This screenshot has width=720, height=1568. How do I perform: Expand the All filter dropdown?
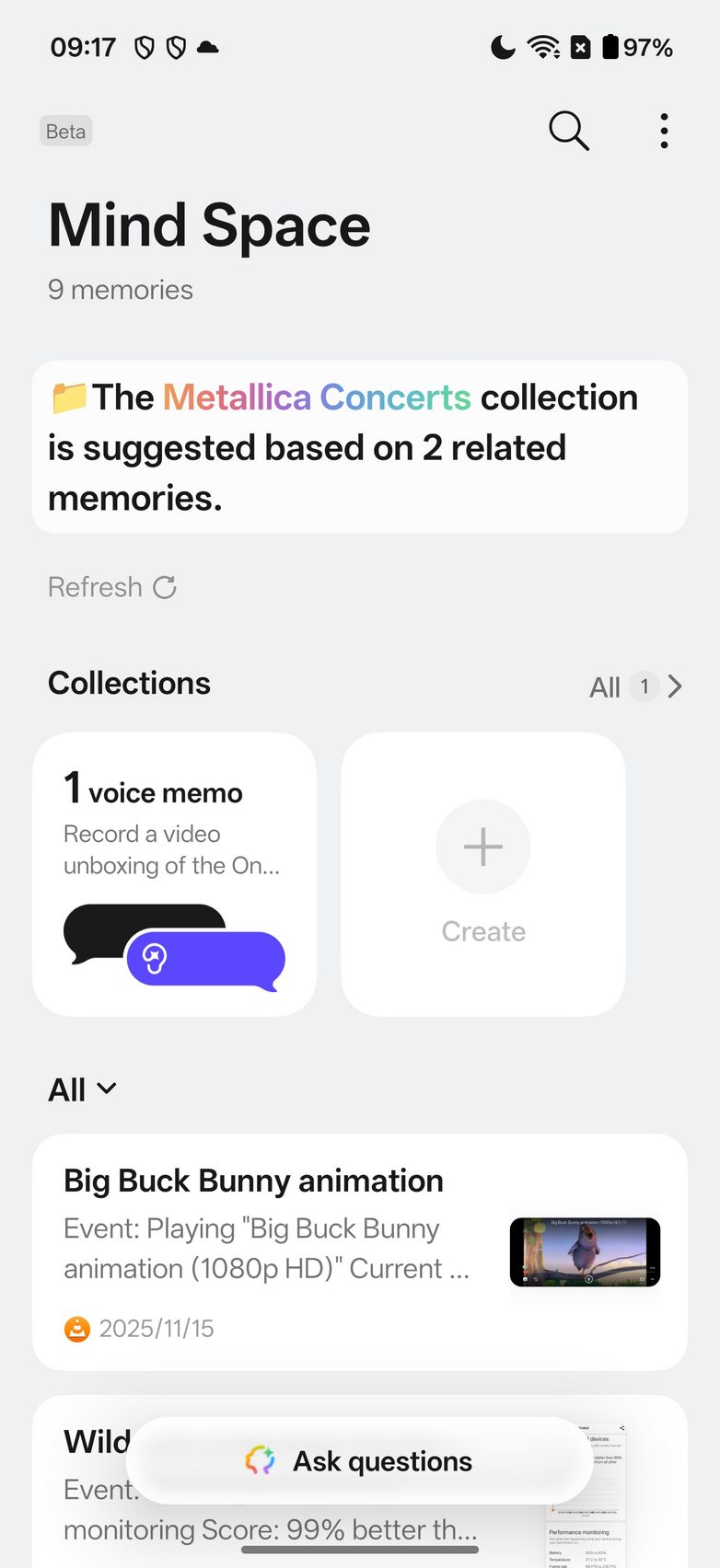(82, 1090)
